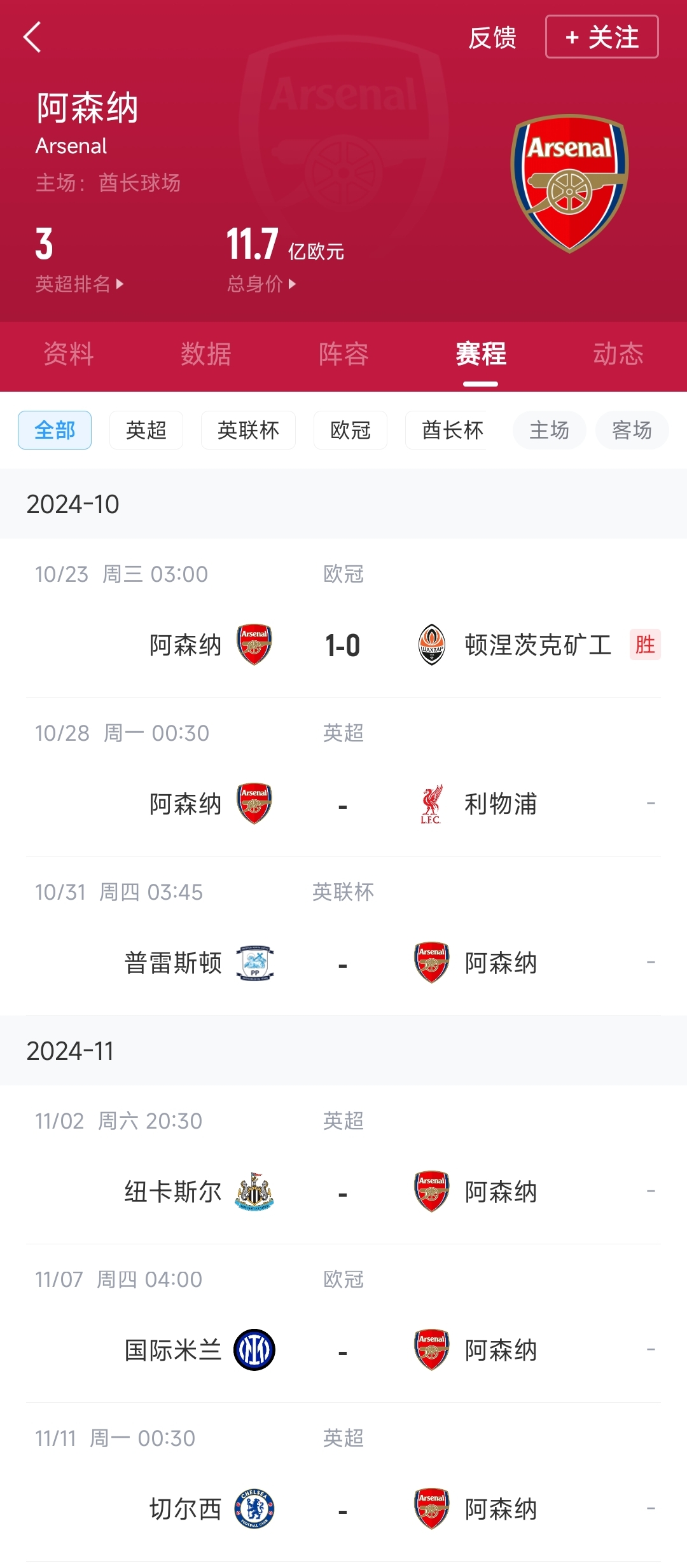Viewport: 687px width, 1568px height.
Task: Filter the schedule by 英超
Action: point(146,430)
